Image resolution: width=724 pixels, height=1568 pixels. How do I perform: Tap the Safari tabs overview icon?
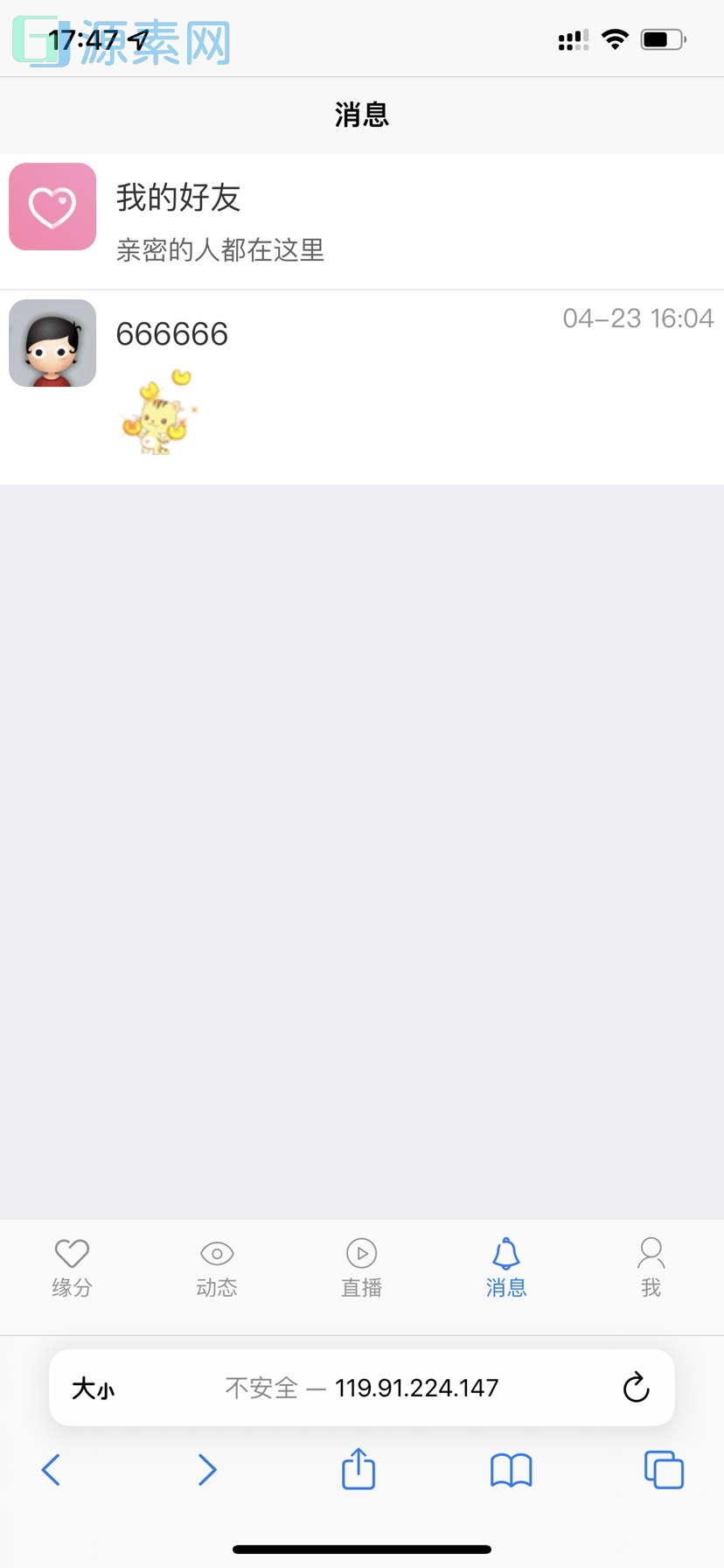pyautogui.click(x=663, y=1470)
